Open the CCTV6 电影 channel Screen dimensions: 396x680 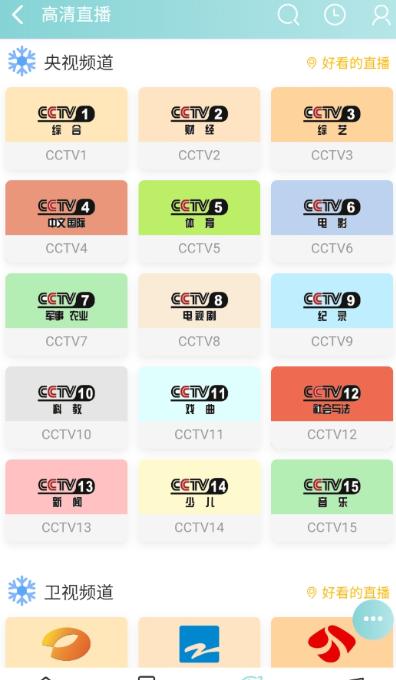pyautogui.click(x=332, y=222)
